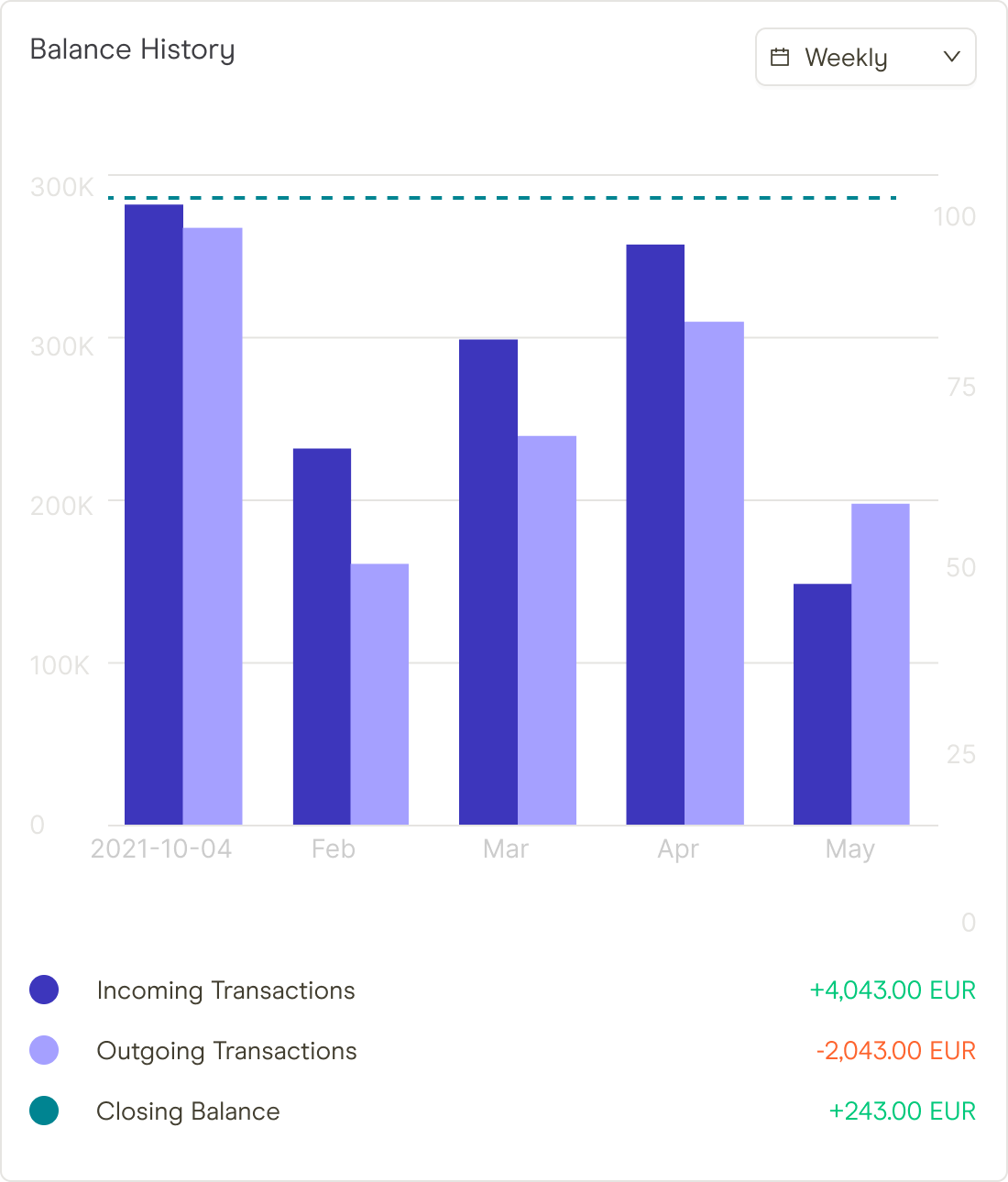Click the chevron next to Weekly

951,57
